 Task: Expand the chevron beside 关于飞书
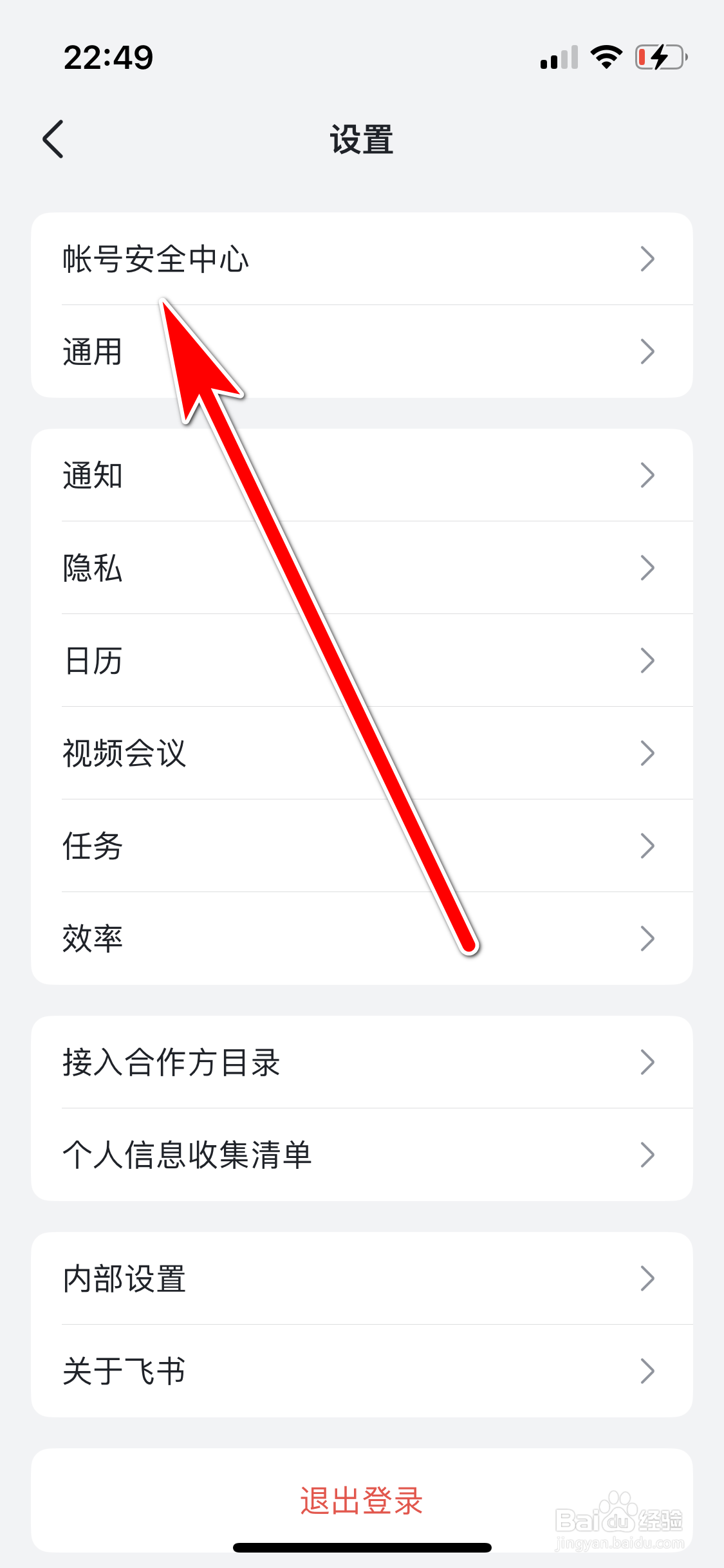point(647,1371)
